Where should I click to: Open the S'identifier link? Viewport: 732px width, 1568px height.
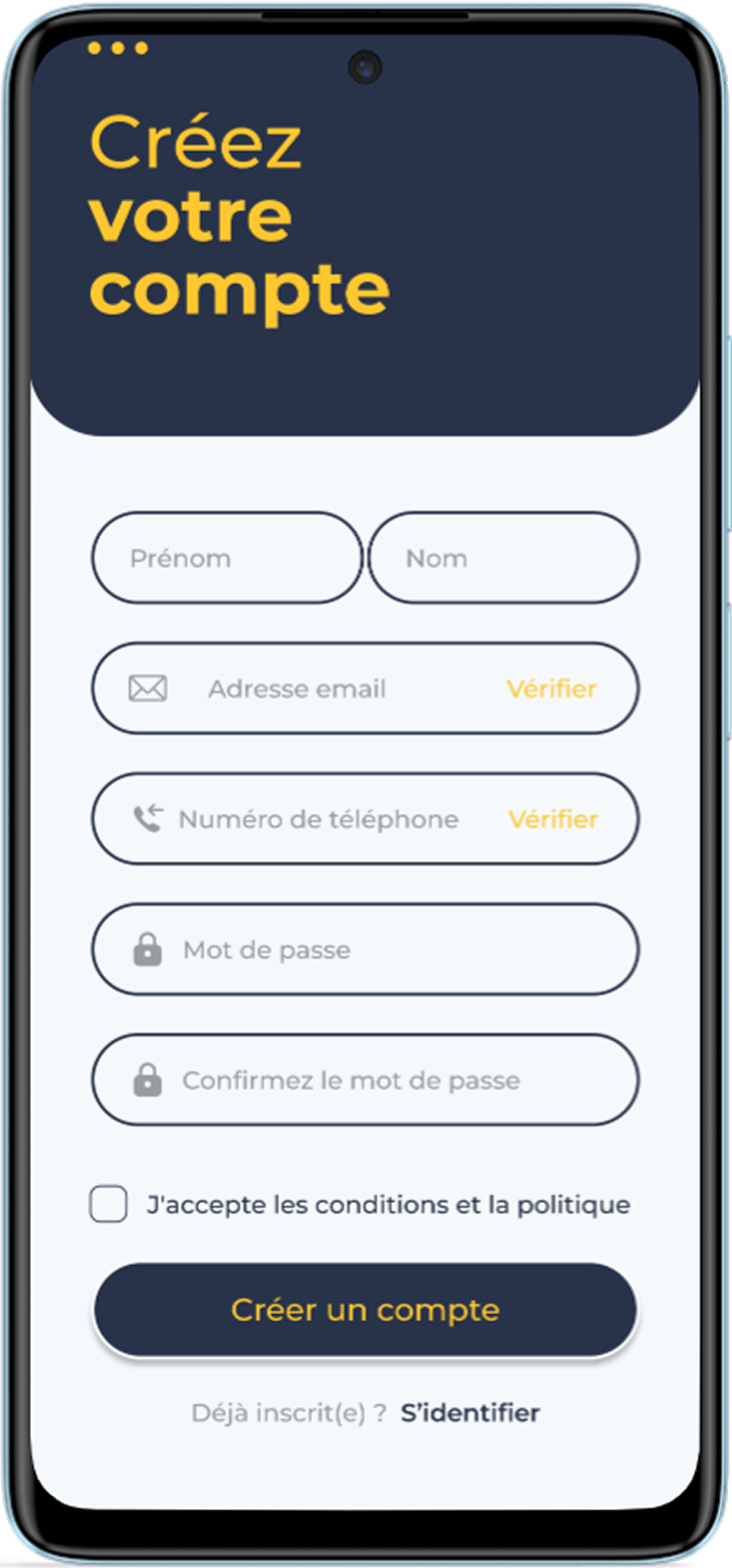tap(470, 1413)
